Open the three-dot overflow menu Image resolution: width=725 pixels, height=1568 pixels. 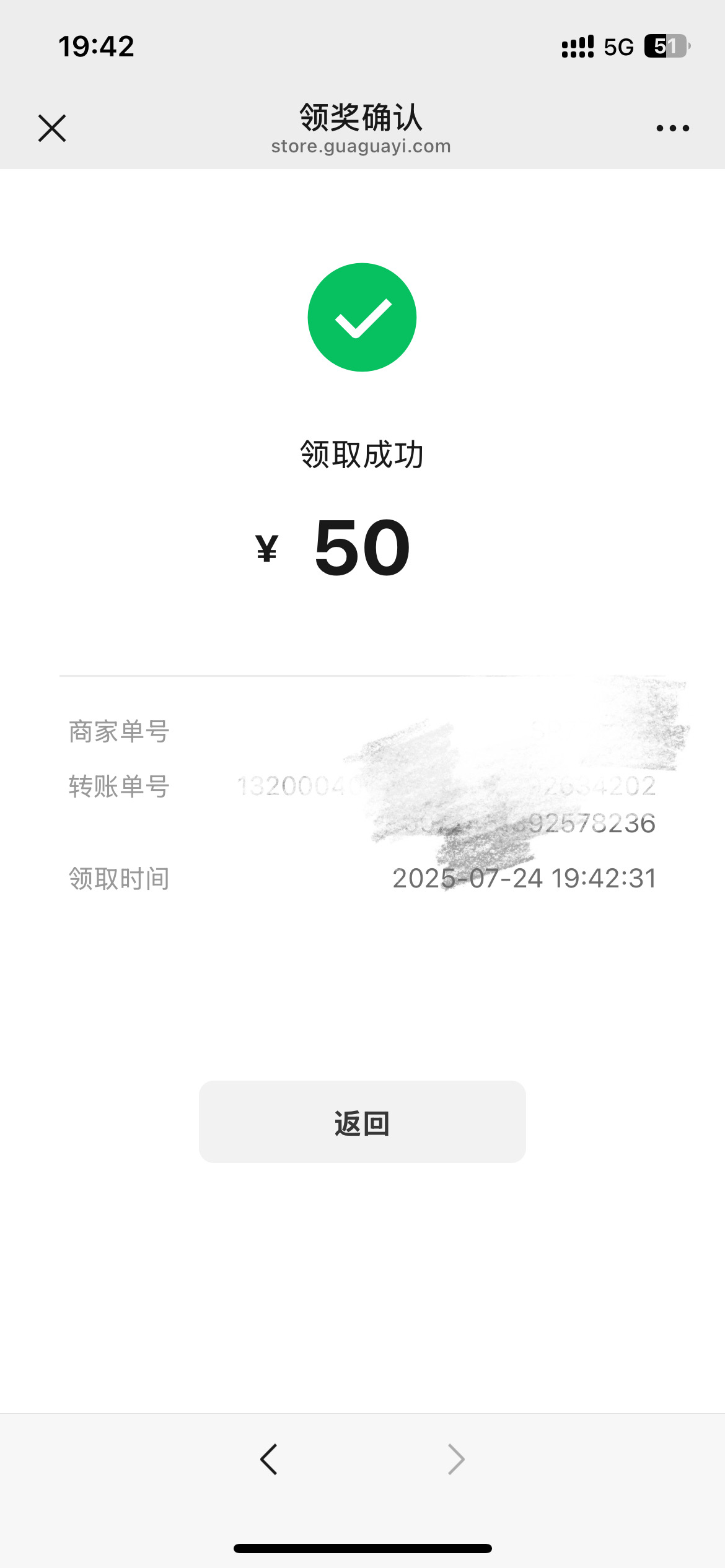coord(672,128)
